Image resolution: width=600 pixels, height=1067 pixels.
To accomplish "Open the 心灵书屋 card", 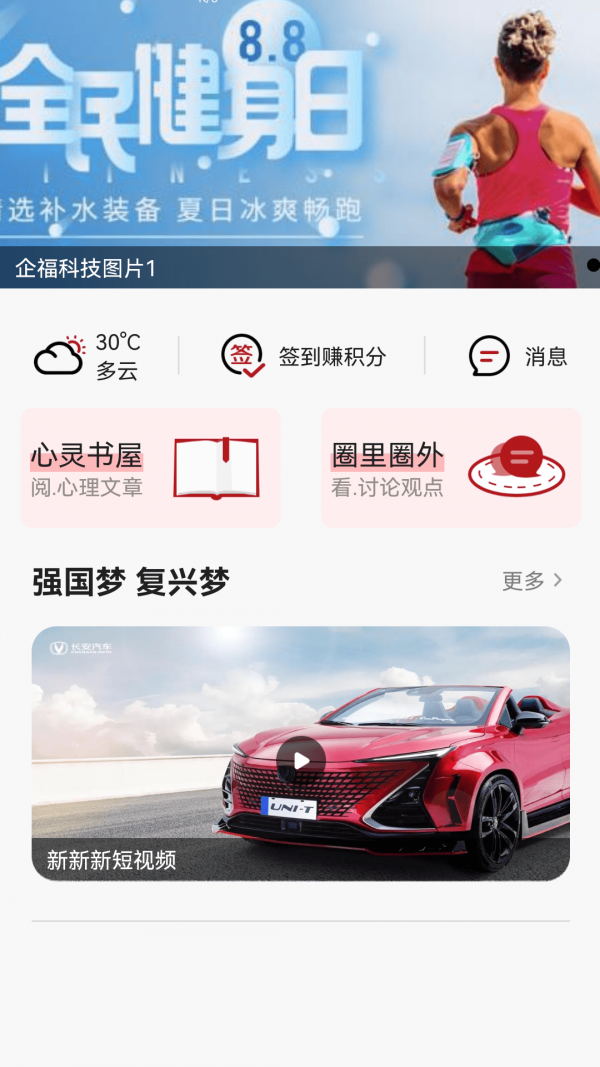I will (x=150, y=467).
